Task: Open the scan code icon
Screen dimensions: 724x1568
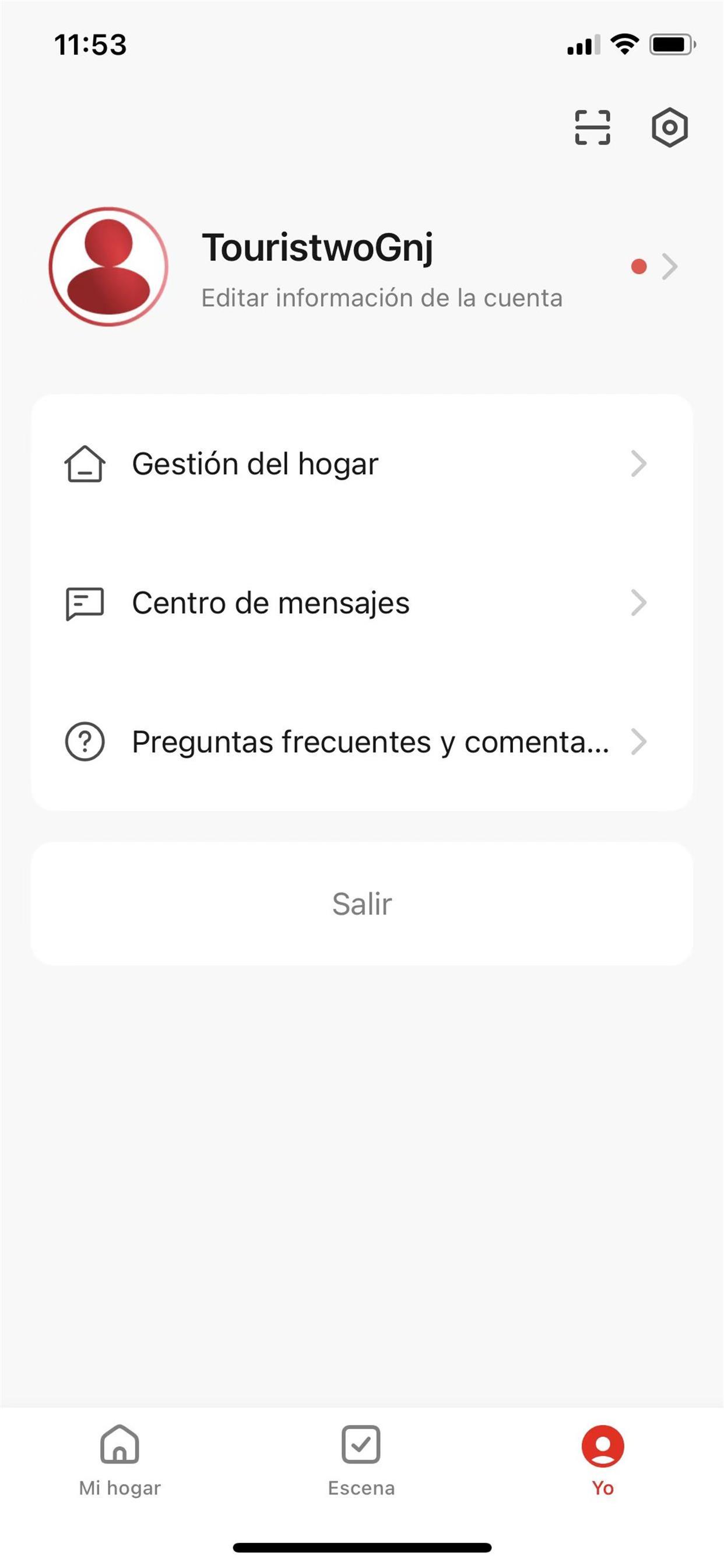Action: point(592,127)
